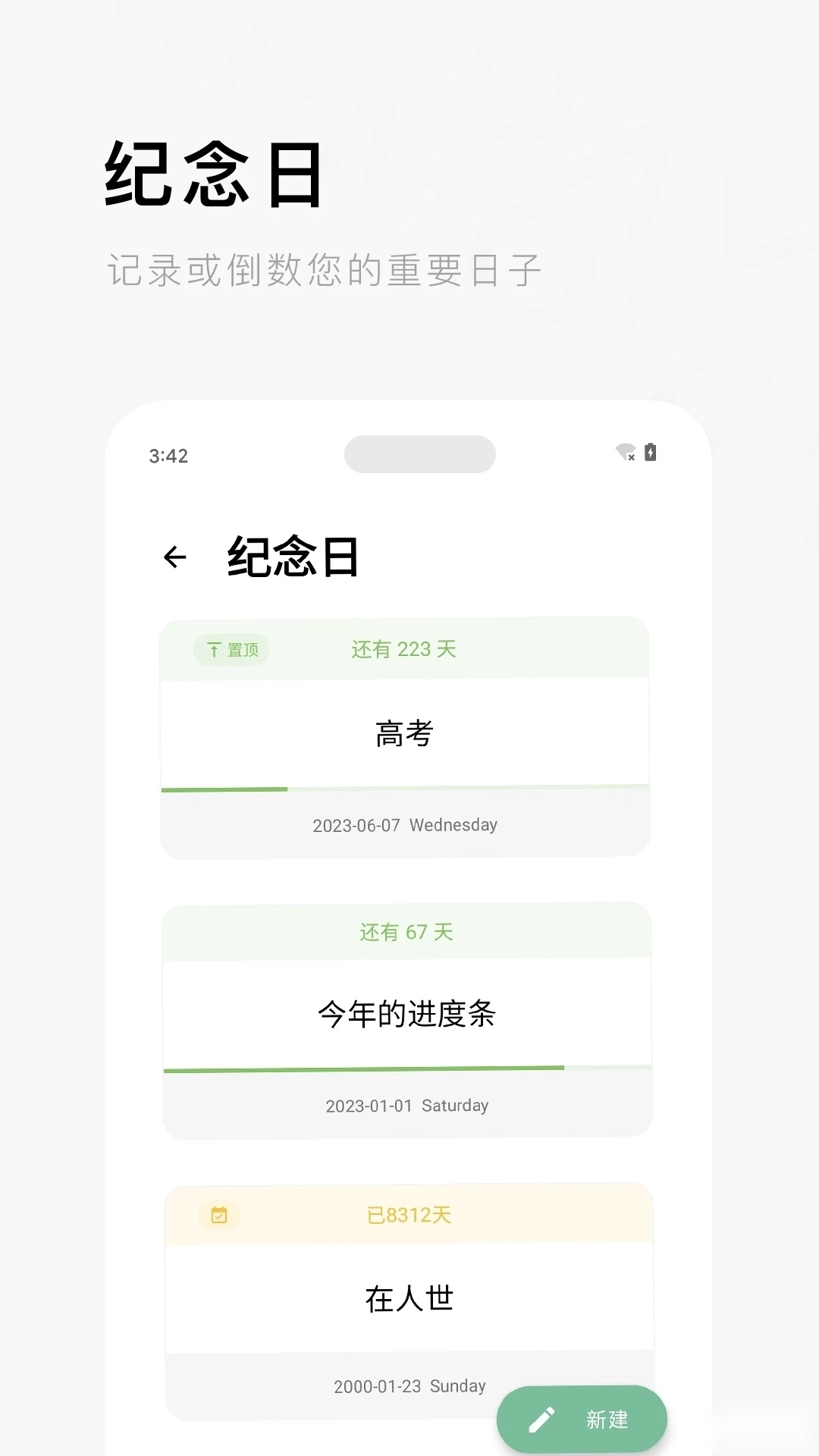This screenshot has width=819, height=1456.
Task: Tap the charging battery status icon
Action: (651, 452)
